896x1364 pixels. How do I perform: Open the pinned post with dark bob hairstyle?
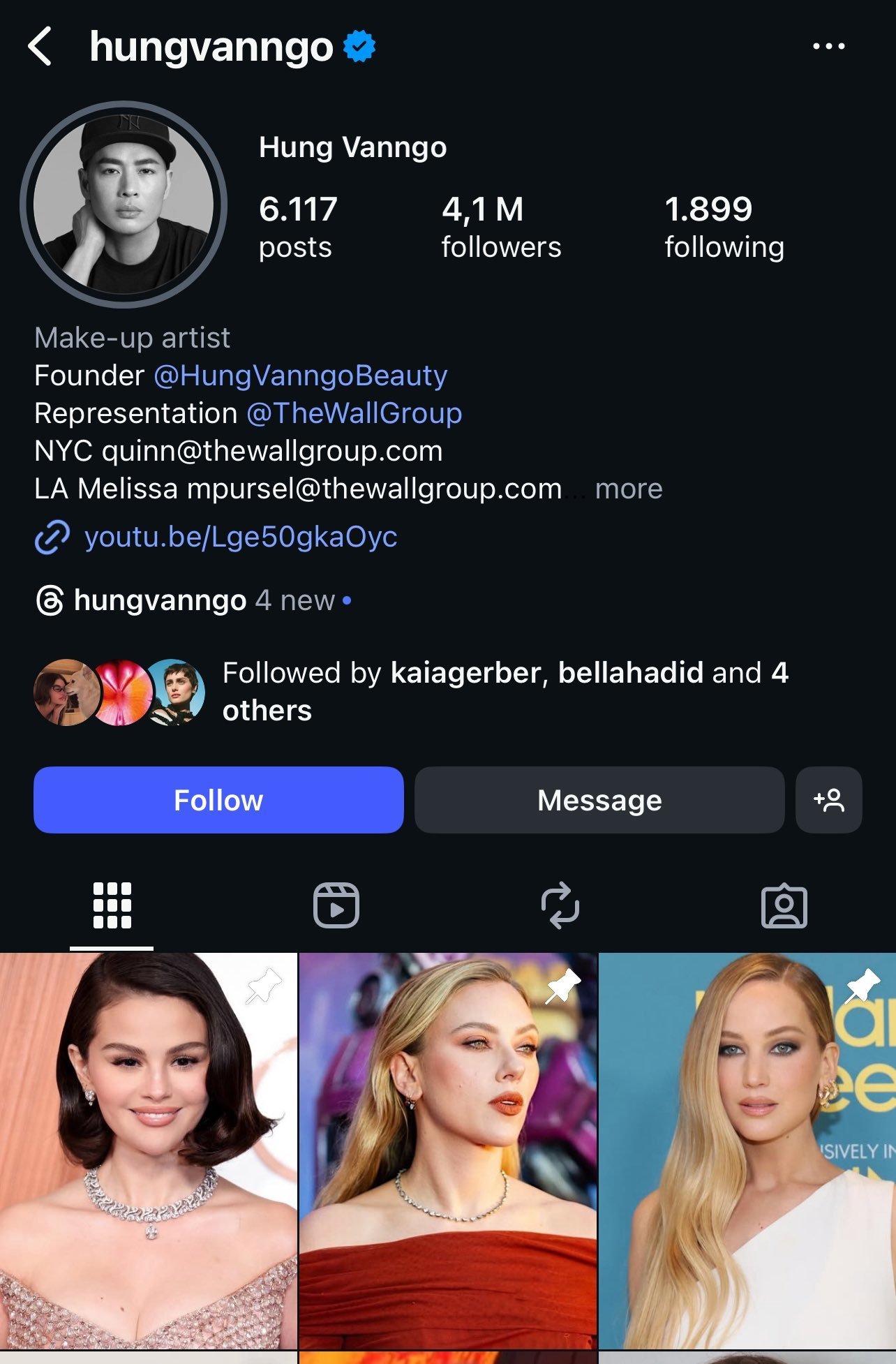click(149, 1151)
